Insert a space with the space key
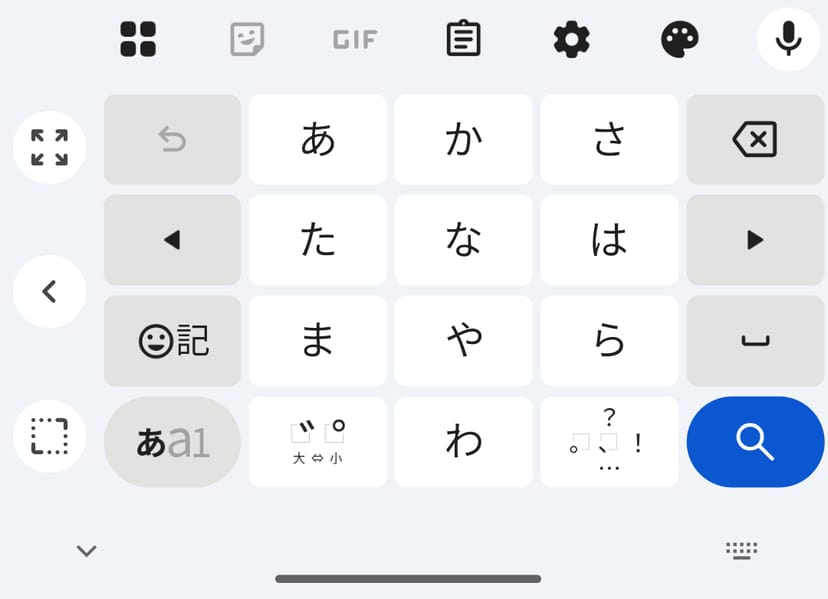 (x=755, y=341)
